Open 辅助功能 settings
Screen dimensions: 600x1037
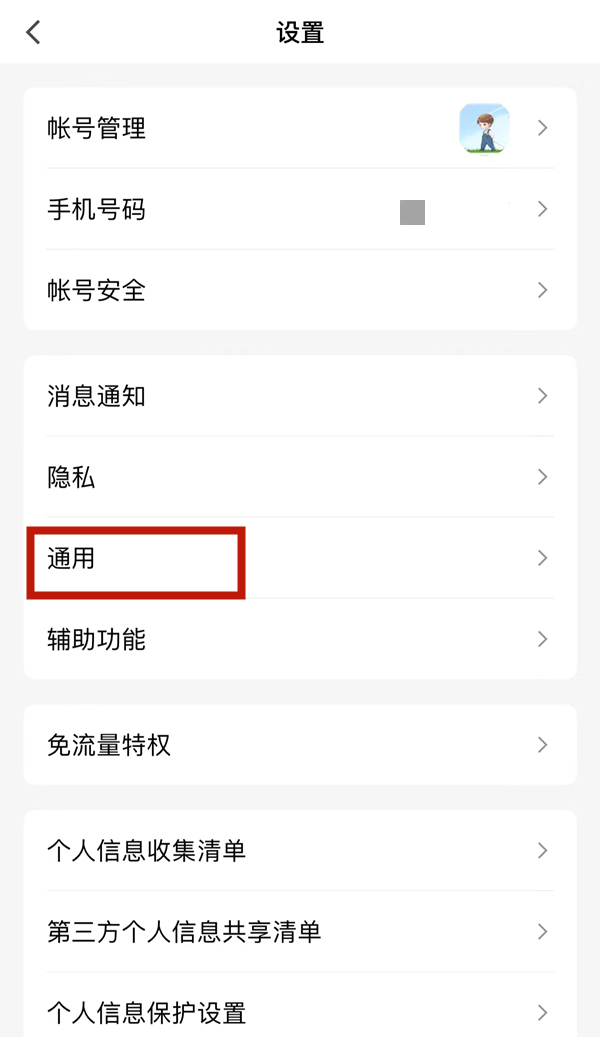click(300, 639)
